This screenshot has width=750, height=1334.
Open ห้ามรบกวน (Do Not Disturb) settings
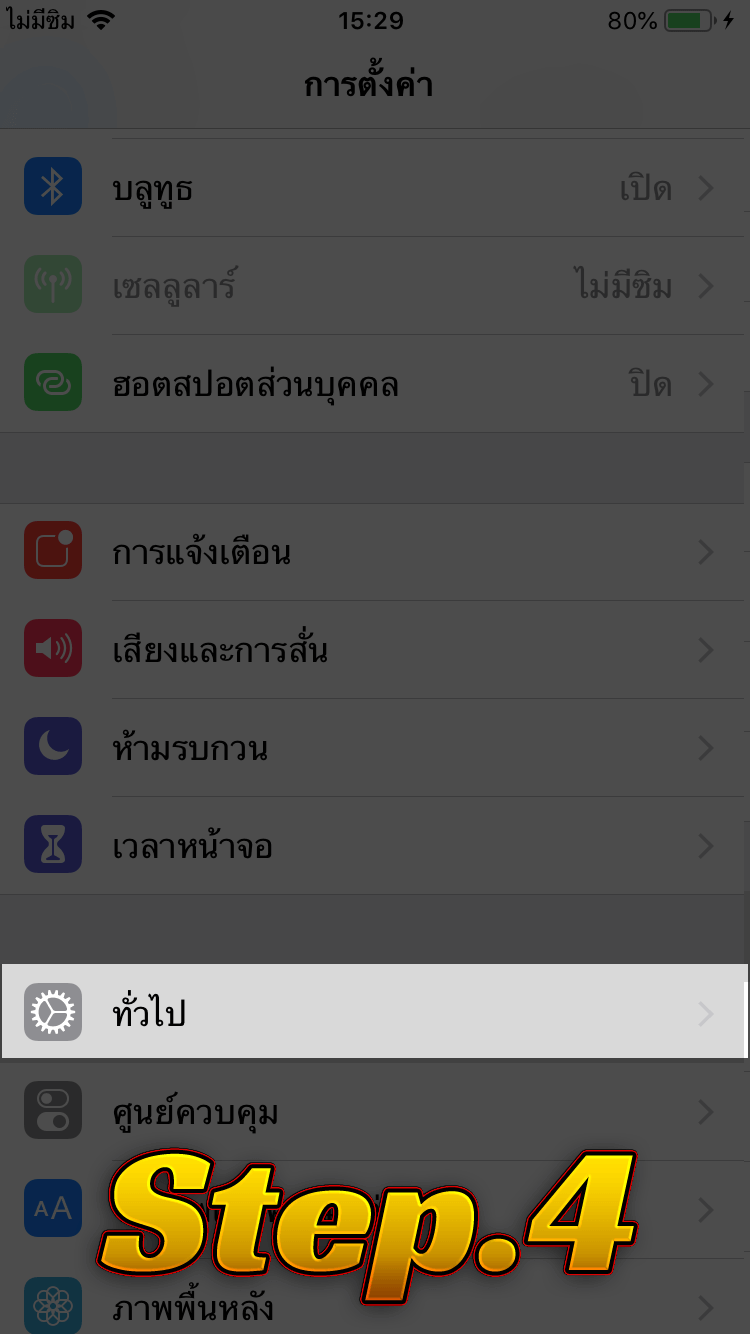375,748
